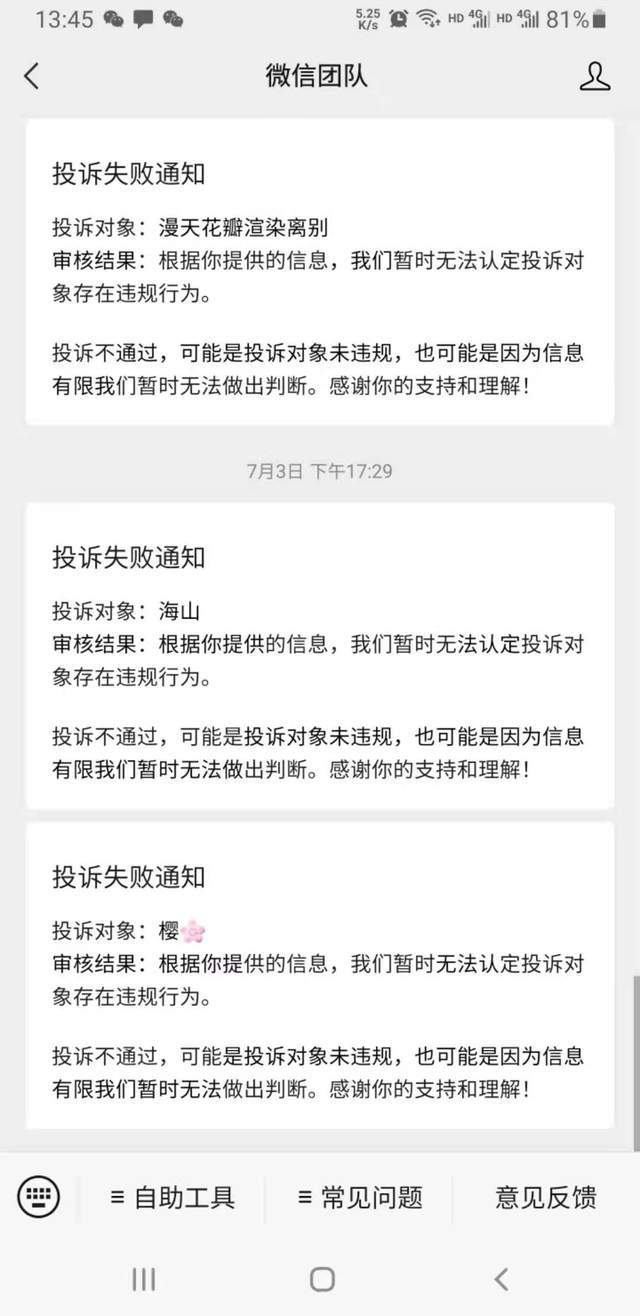This screenshot has height=1316, width=640.
Task: Open the complaint notice about 海山
Action: (320, 655)
